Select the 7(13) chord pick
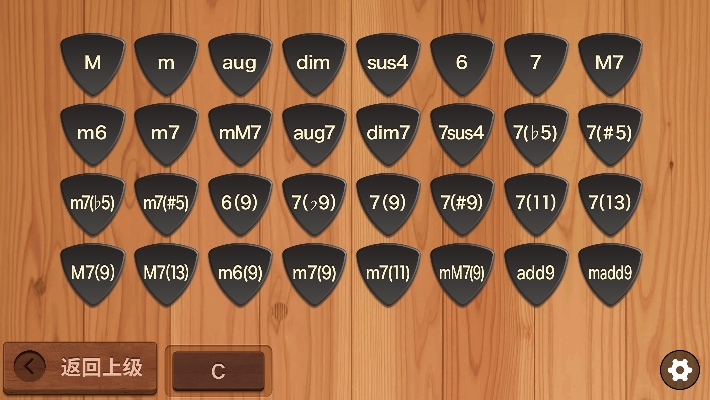710x400 pixels. pos(609,203)
